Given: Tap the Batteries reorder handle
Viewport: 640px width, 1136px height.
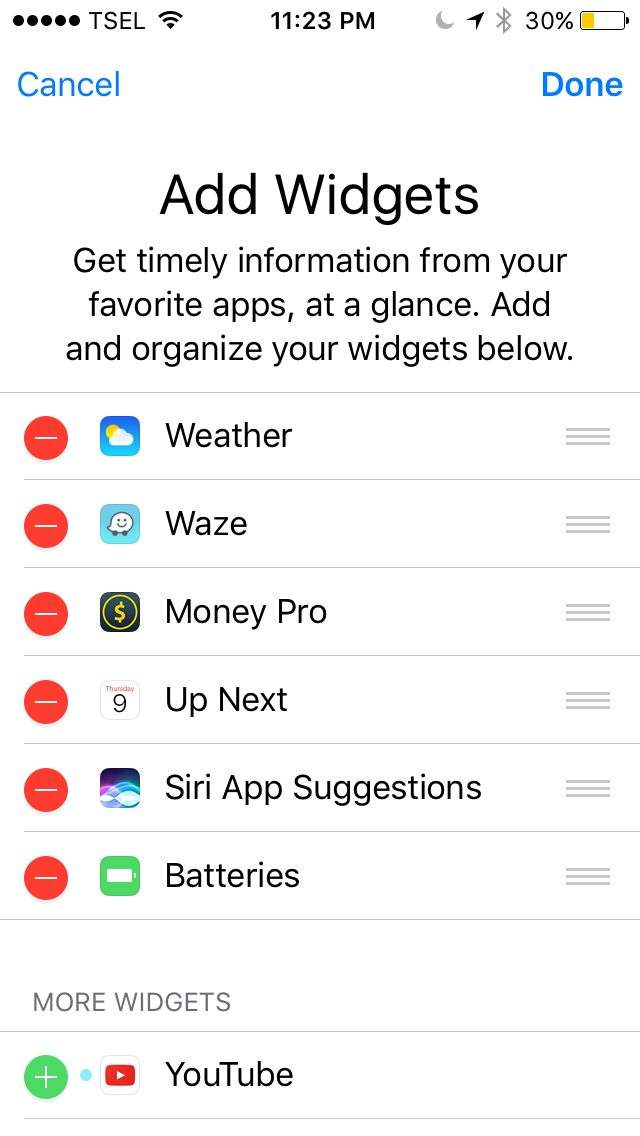Looking at the screenshot, I should point(588,876).
